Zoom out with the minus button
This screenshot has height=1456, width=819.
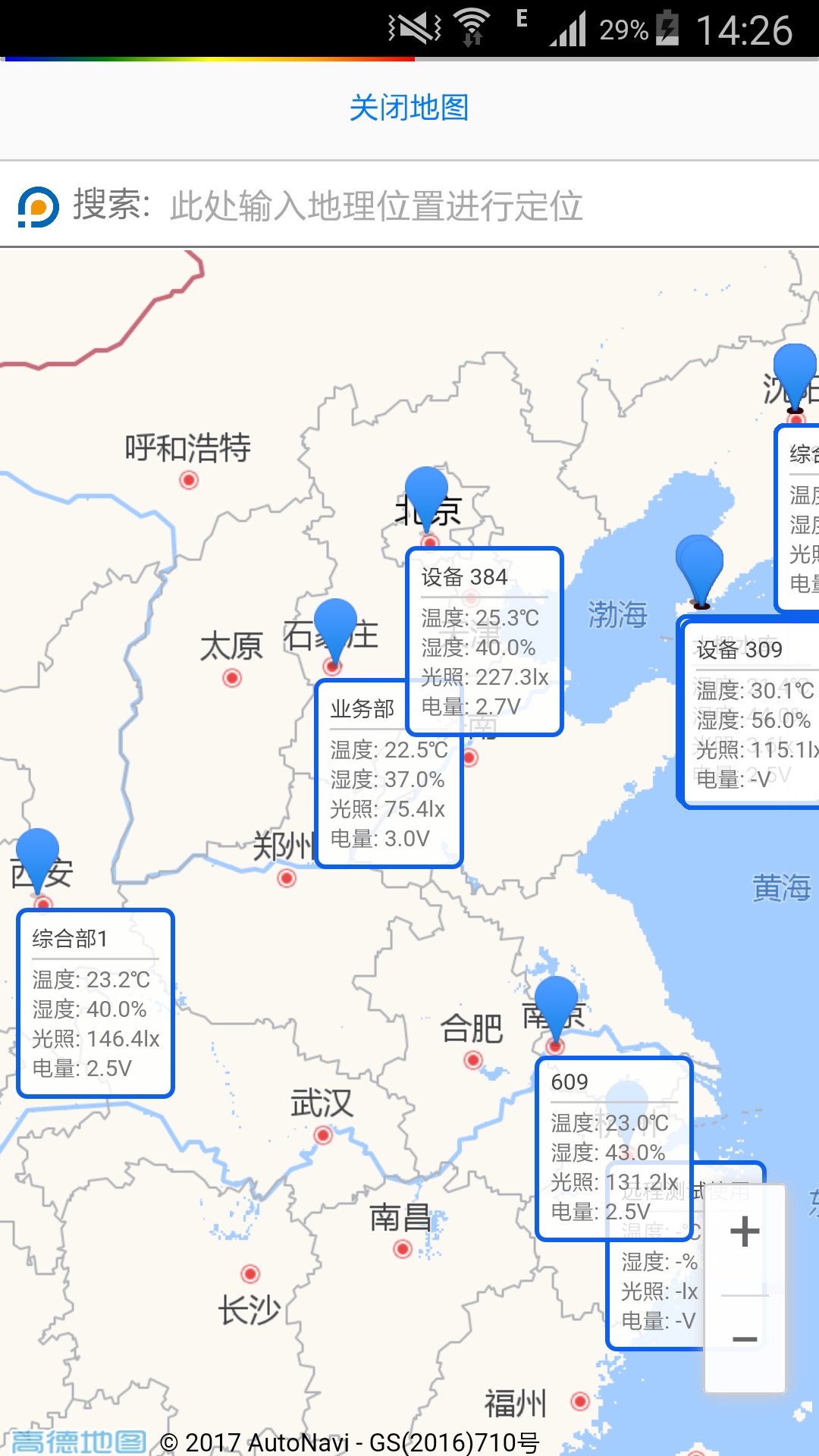(745, 1339)
